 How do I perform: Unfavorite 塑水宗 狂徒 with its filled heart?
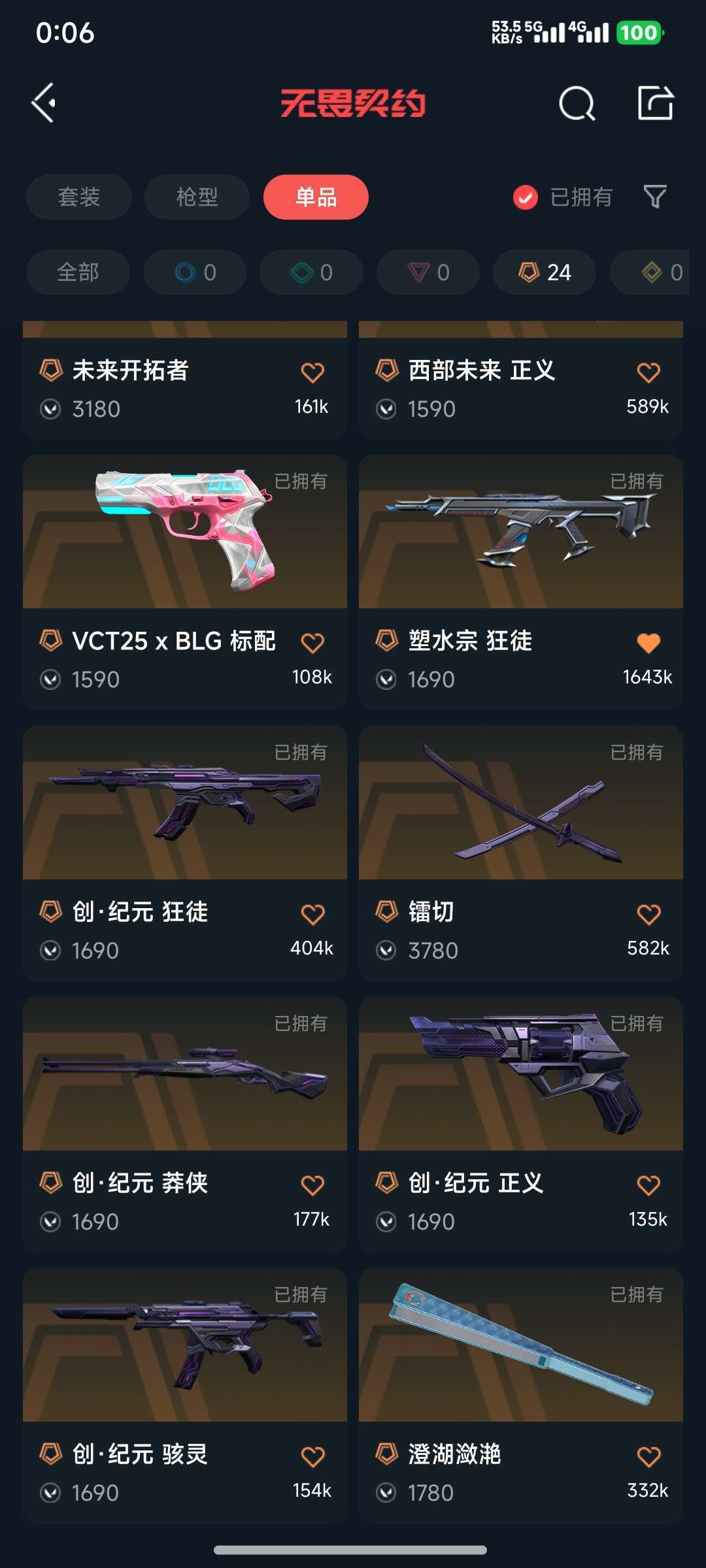pos(648,643)
